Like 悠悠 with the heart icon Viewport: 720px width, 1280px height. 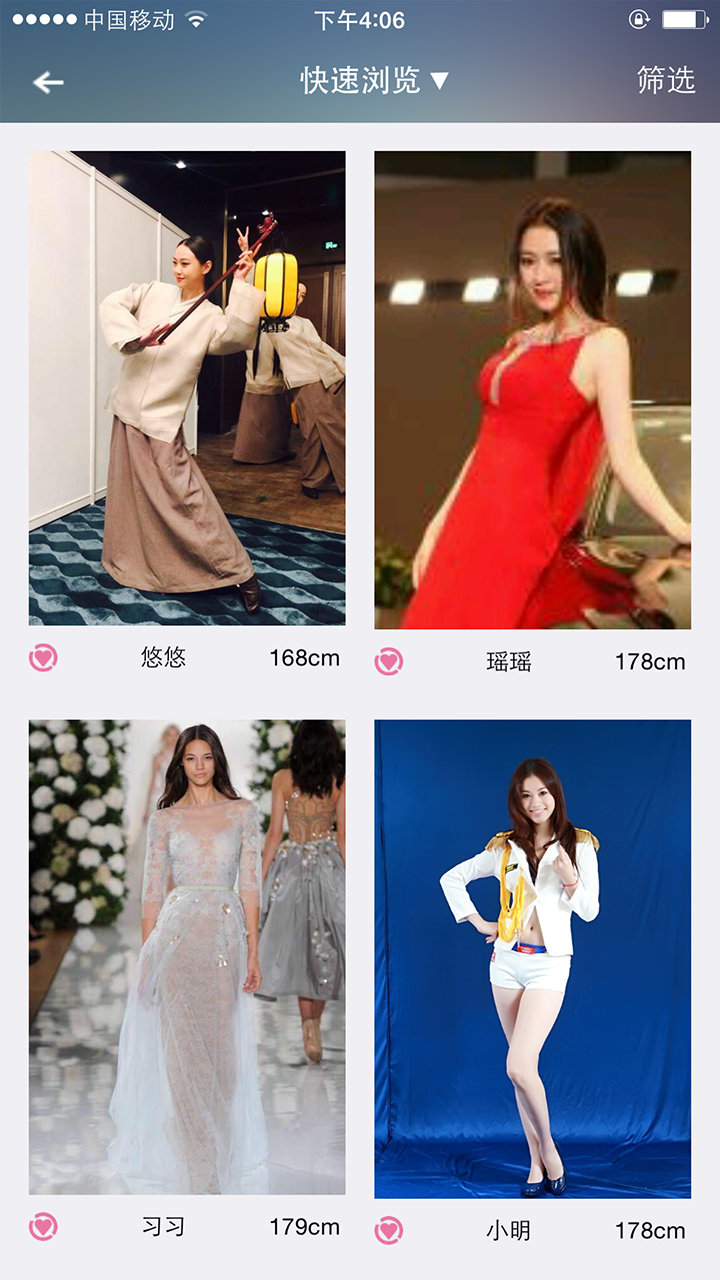coord(43,658)
